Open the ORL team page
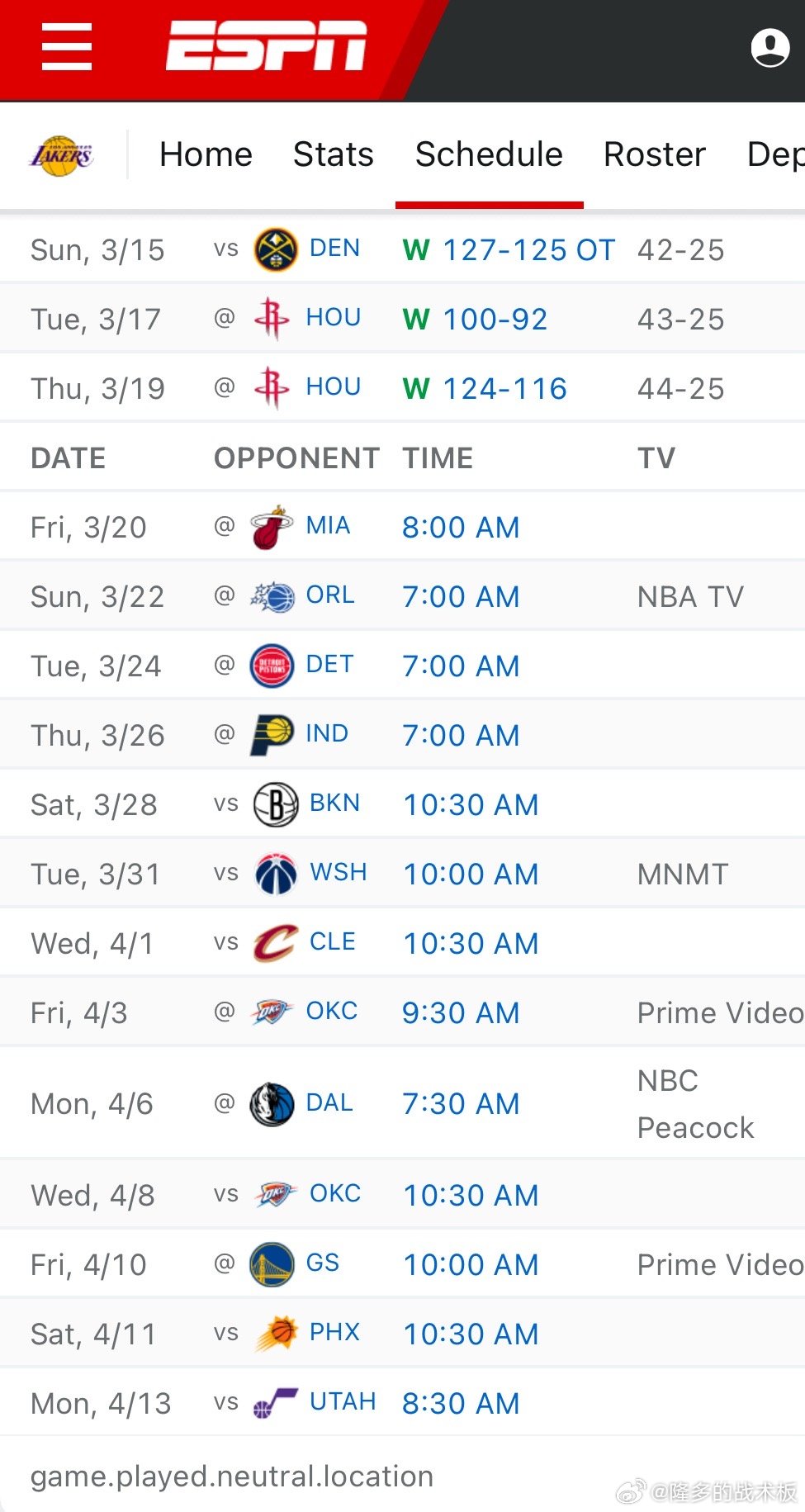Screen dimensions: 805x1512 point(329,595)
